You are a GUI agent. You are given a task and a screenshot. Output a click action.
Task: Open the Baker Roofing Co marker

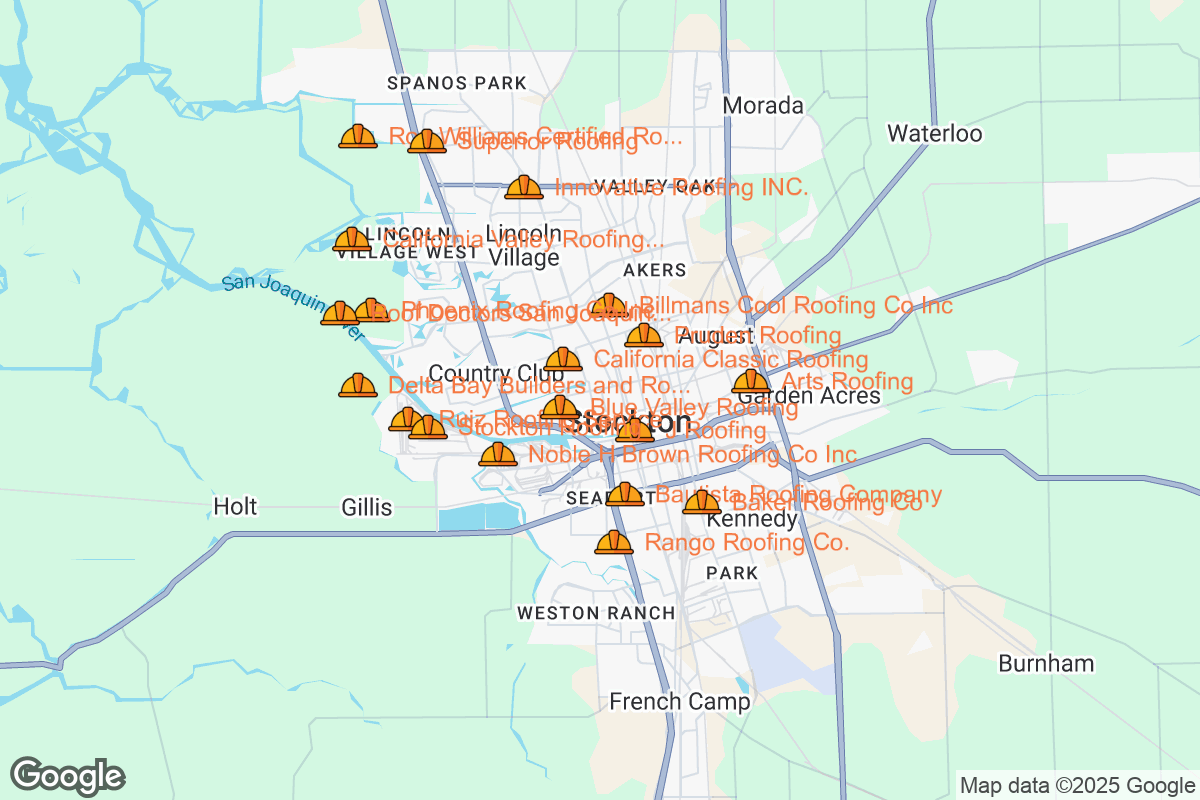[702, 502]
